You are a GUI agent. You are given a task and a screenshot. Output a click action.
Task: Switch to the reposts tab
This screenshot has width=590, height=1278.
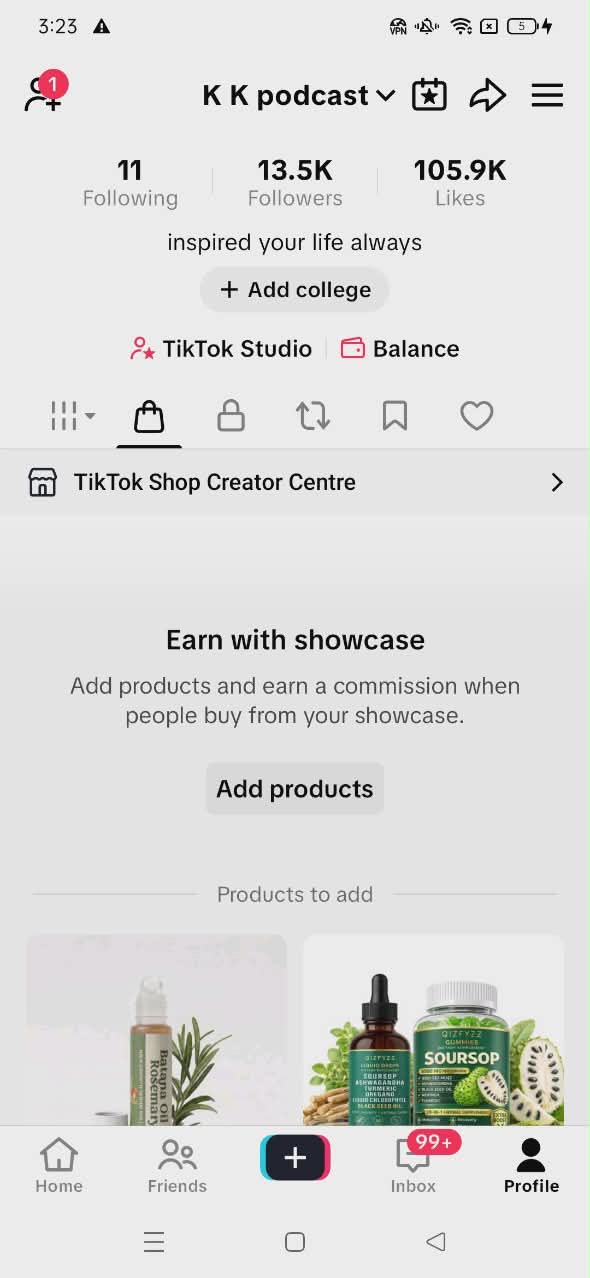click(313, 416)
